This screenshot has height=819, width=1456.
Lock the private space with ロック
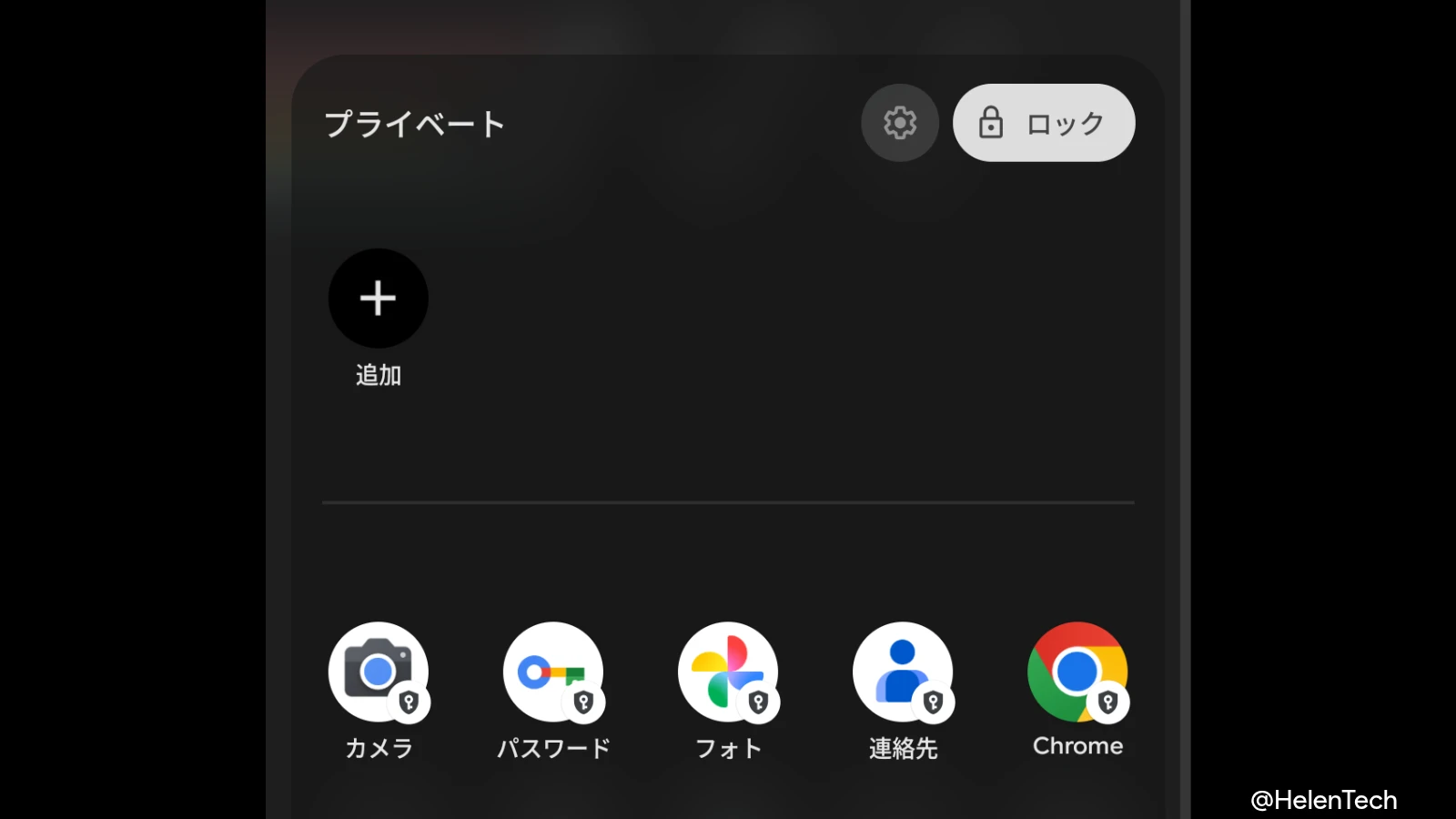click(1043, 123)
